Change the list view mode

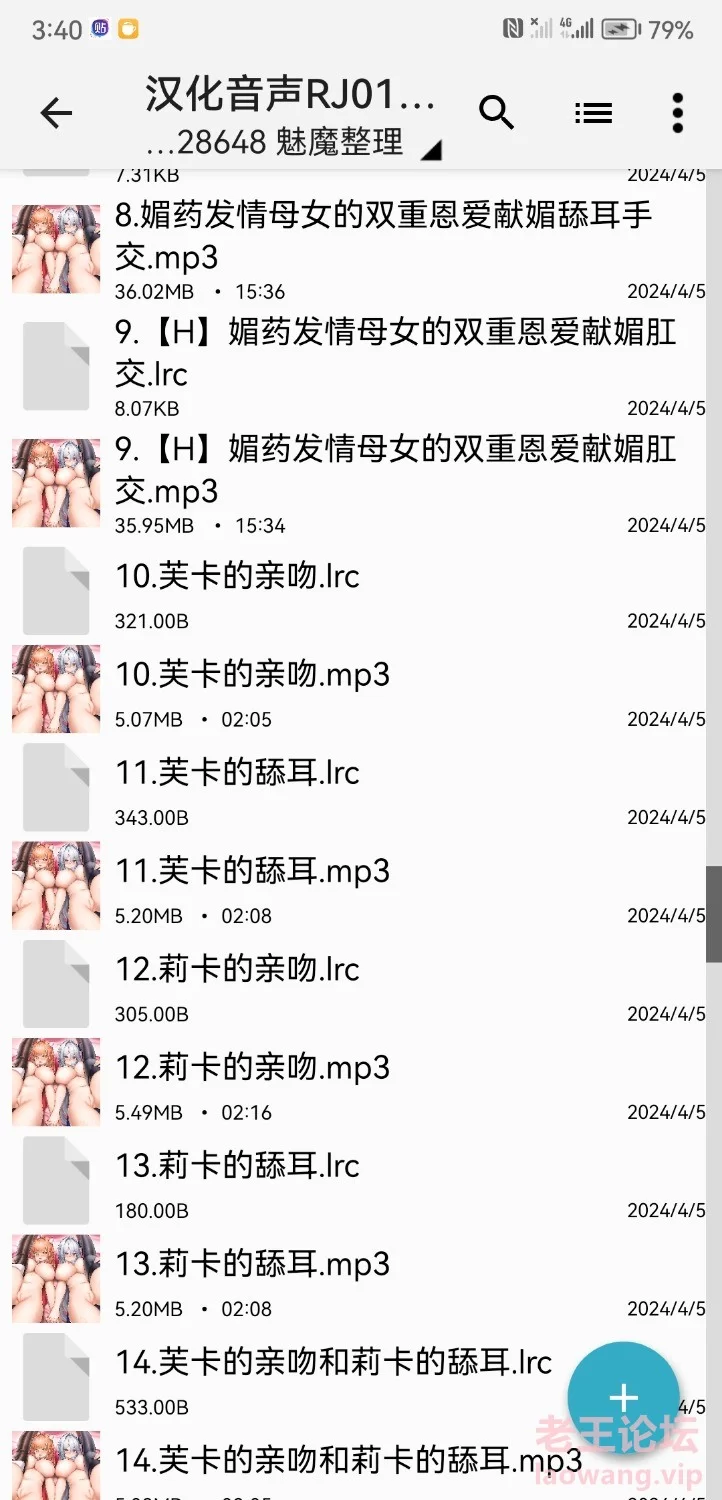594,114
